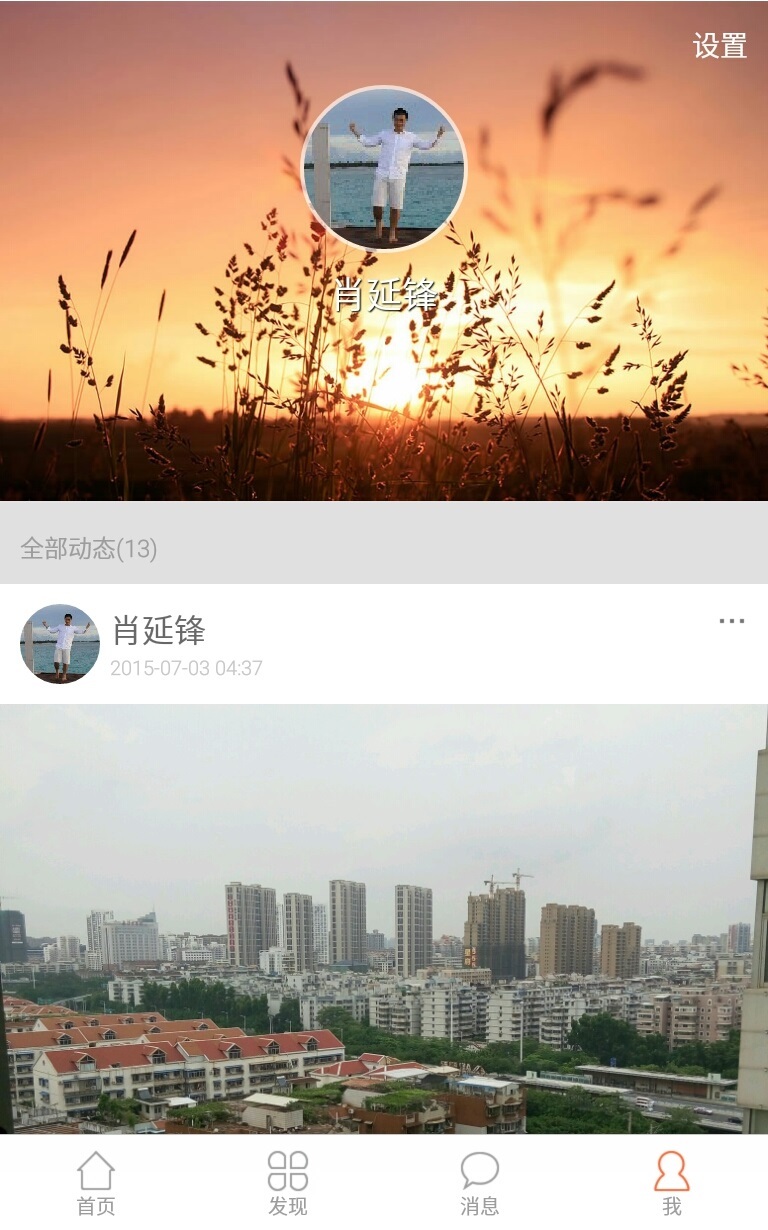Viewport: 768px width, 1230px height.
Task: Open the three-dot menu on the post
Action: coord(731,621)
